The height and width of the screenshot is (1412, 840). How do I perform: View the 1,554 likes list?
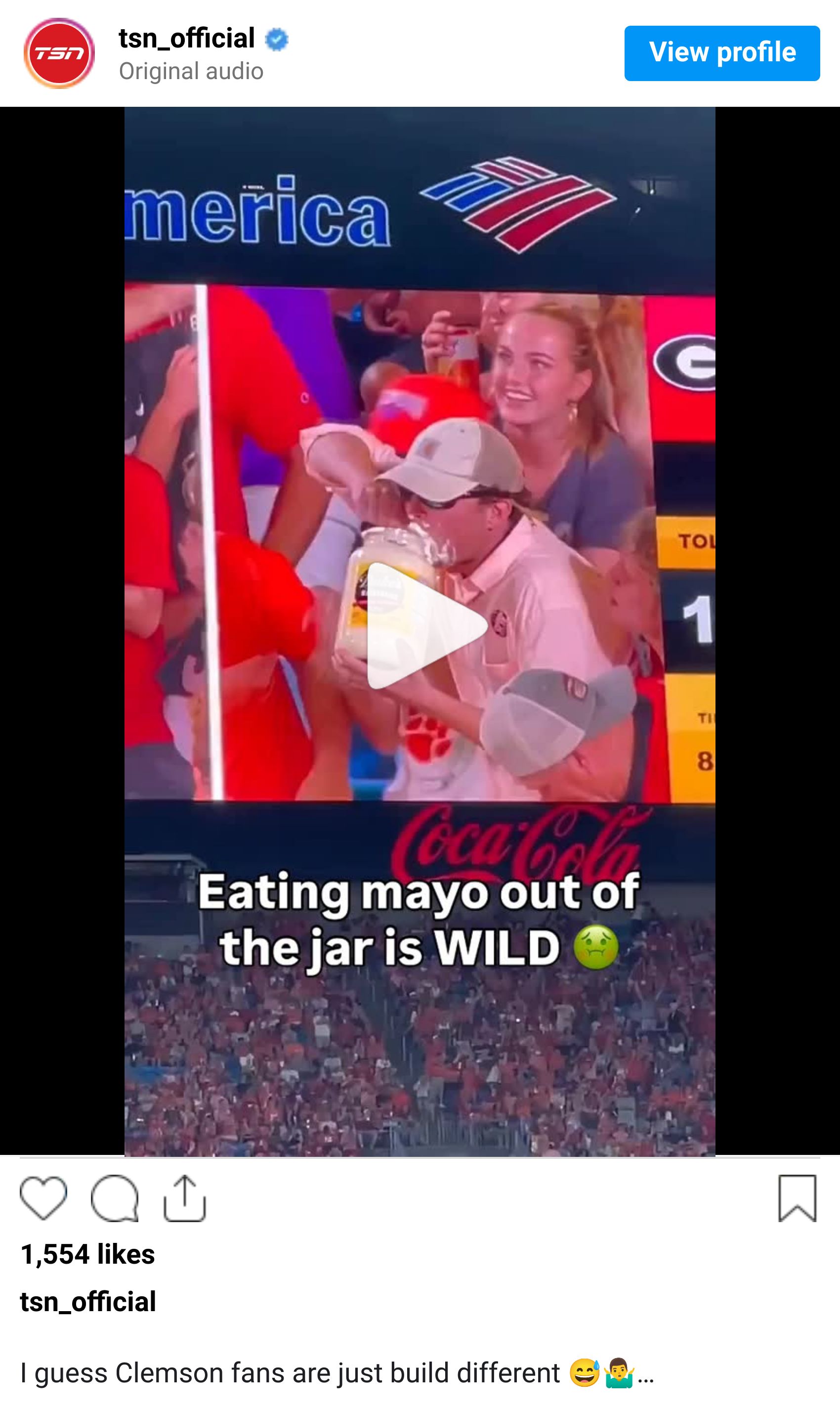(88, 1254)
